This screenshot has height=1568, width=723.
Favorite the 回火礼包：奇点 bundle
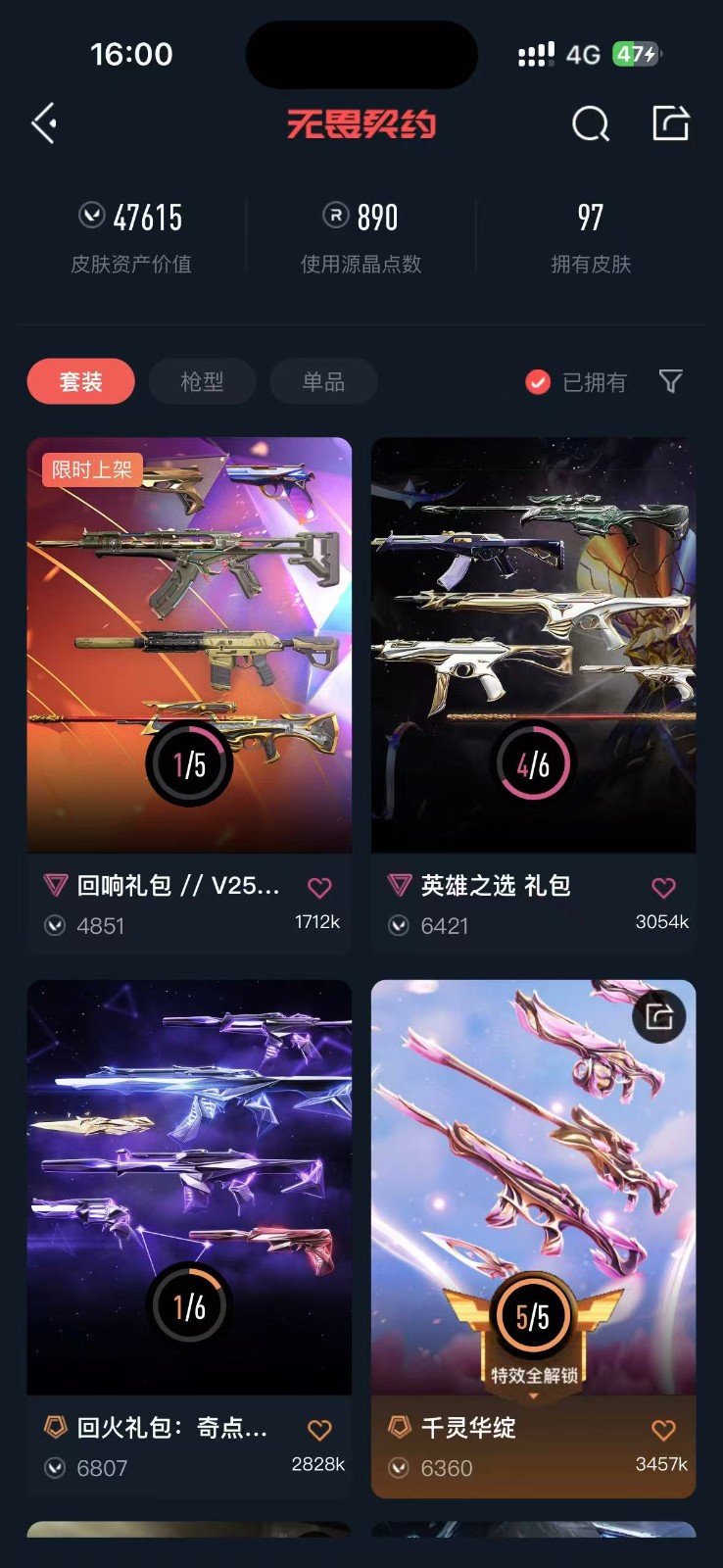tap(319, 1430)
